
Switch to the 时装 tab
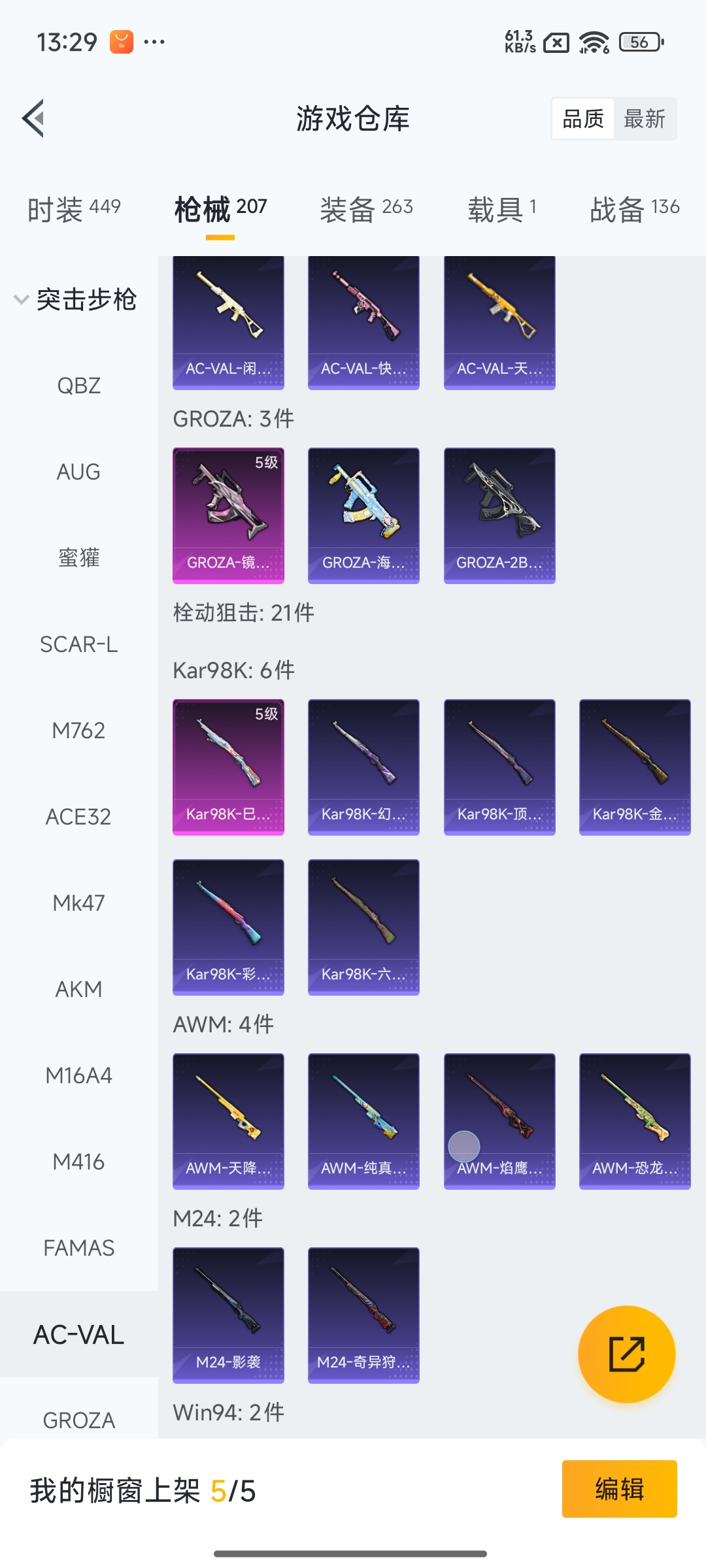pos(73,209)
